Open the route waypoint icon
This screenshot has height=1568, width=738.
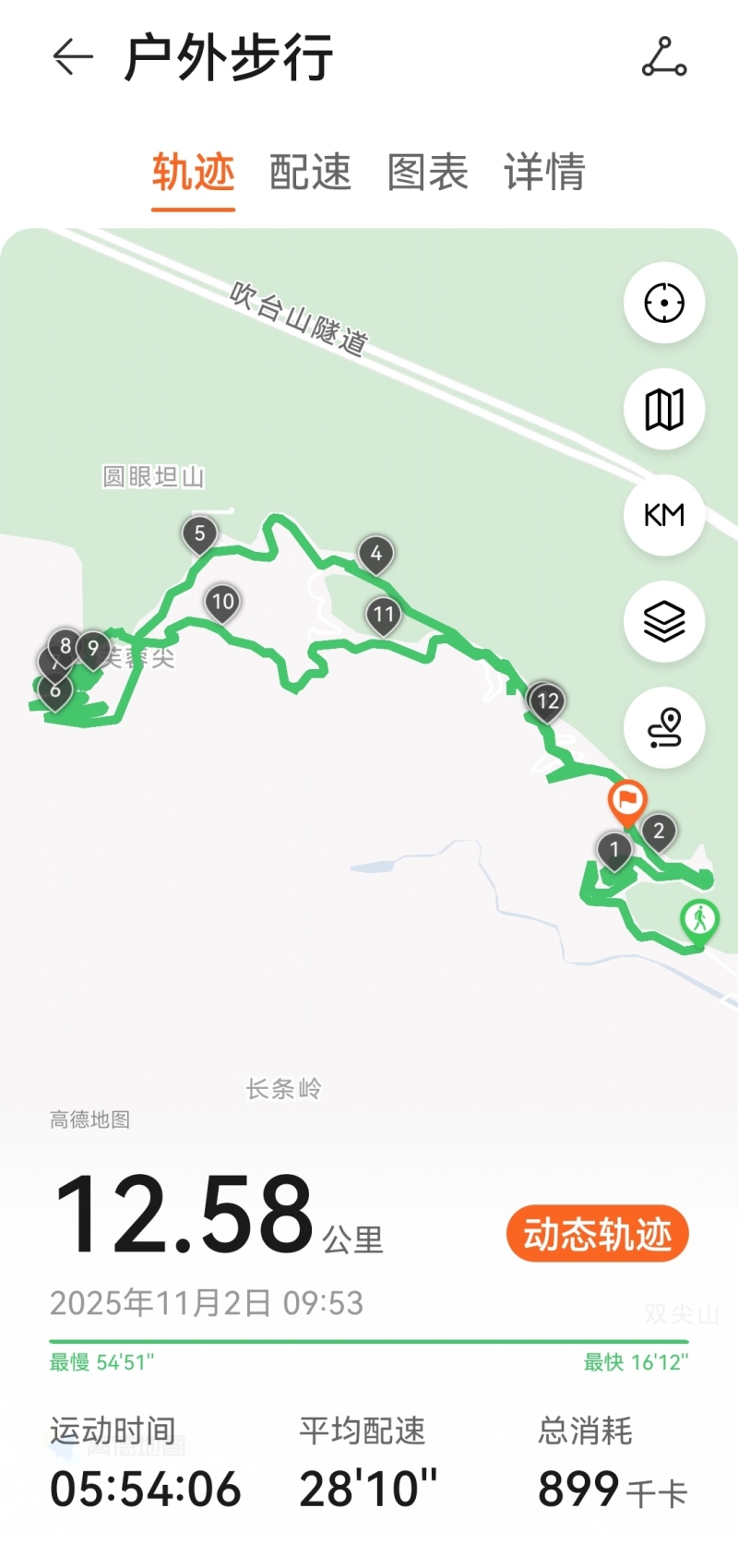[664, 727]
